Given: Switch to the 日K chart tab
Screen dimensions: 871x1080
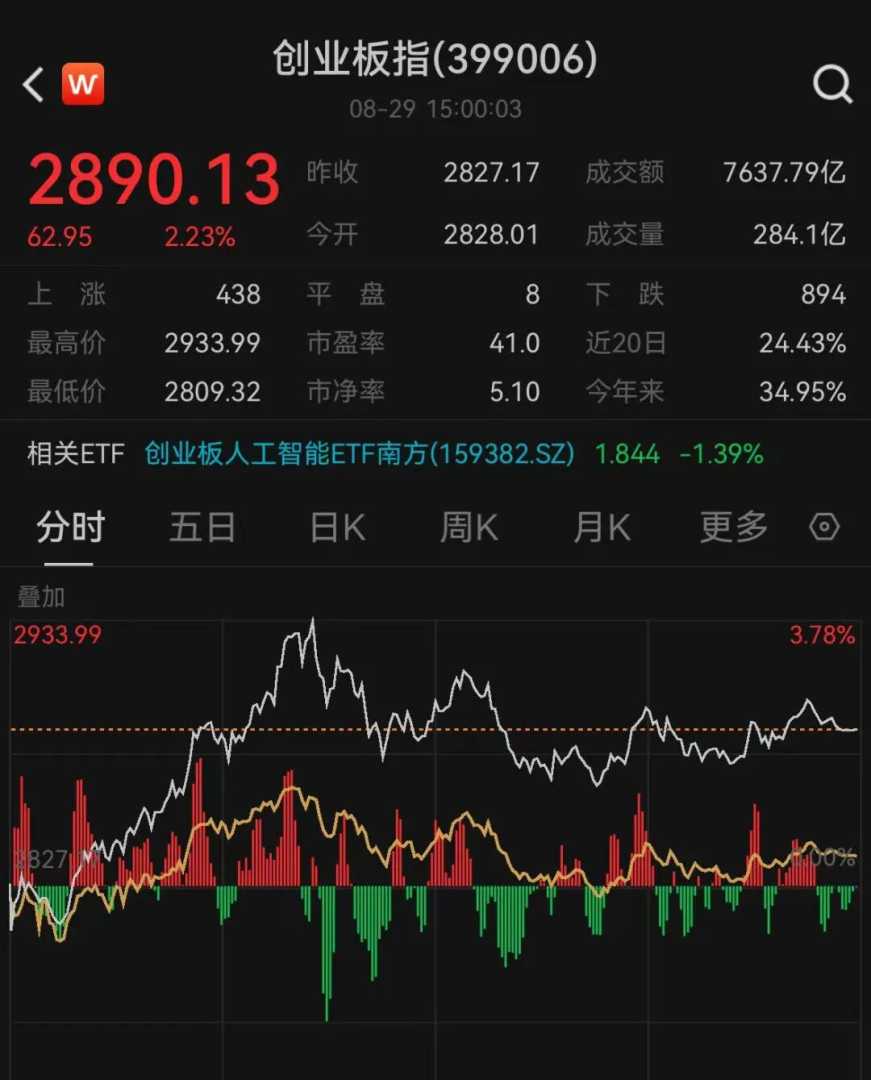Looking at the screenshot, I should point(337,527).
